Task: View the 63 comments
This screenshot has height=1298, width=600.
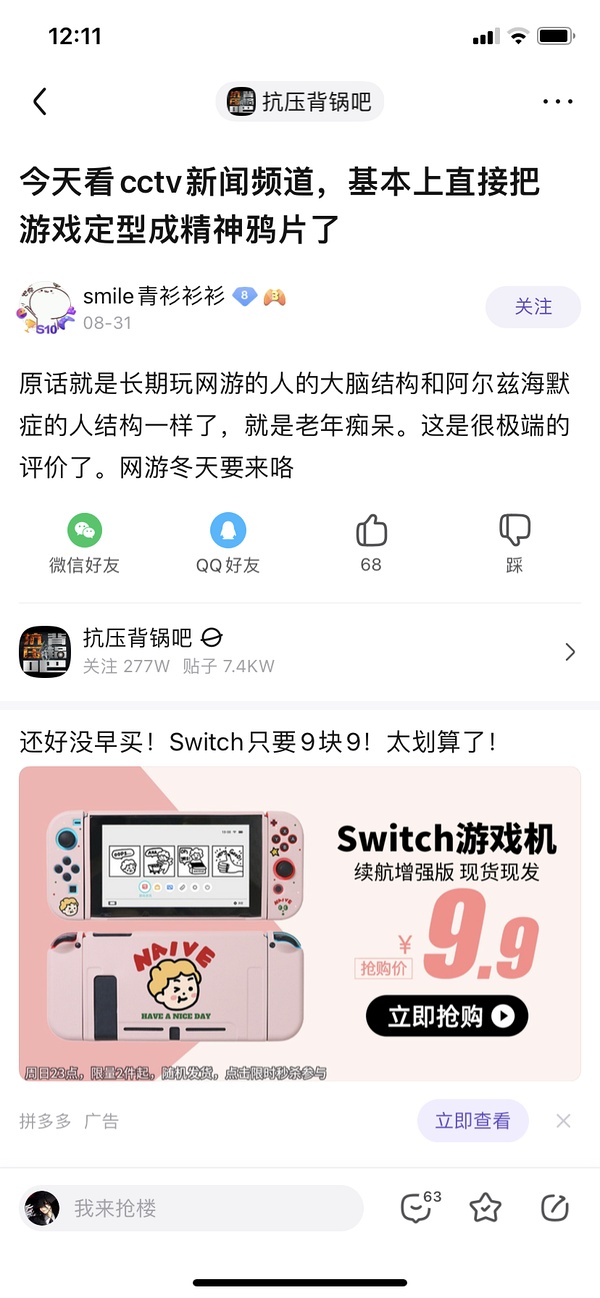Action: pos(418,1208)
